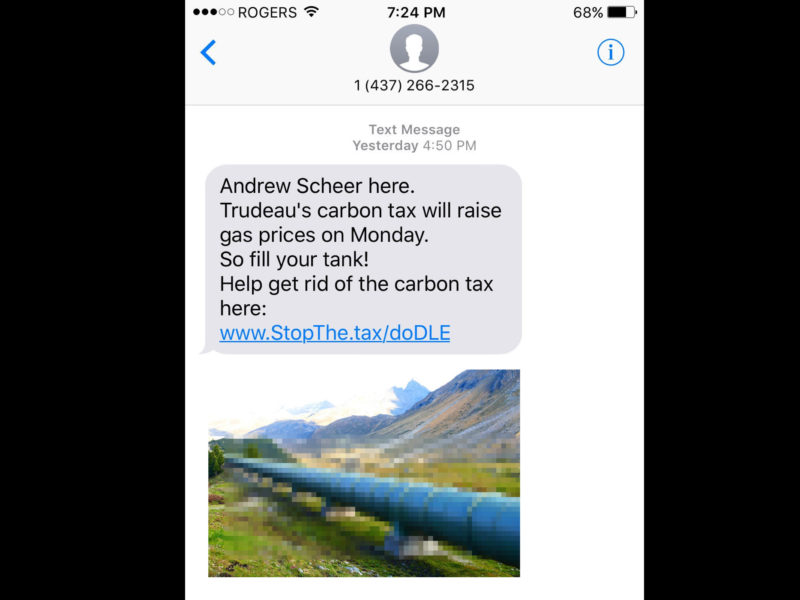Go back to the messages list
The image size is (800, 600).
tap(208, 52)
